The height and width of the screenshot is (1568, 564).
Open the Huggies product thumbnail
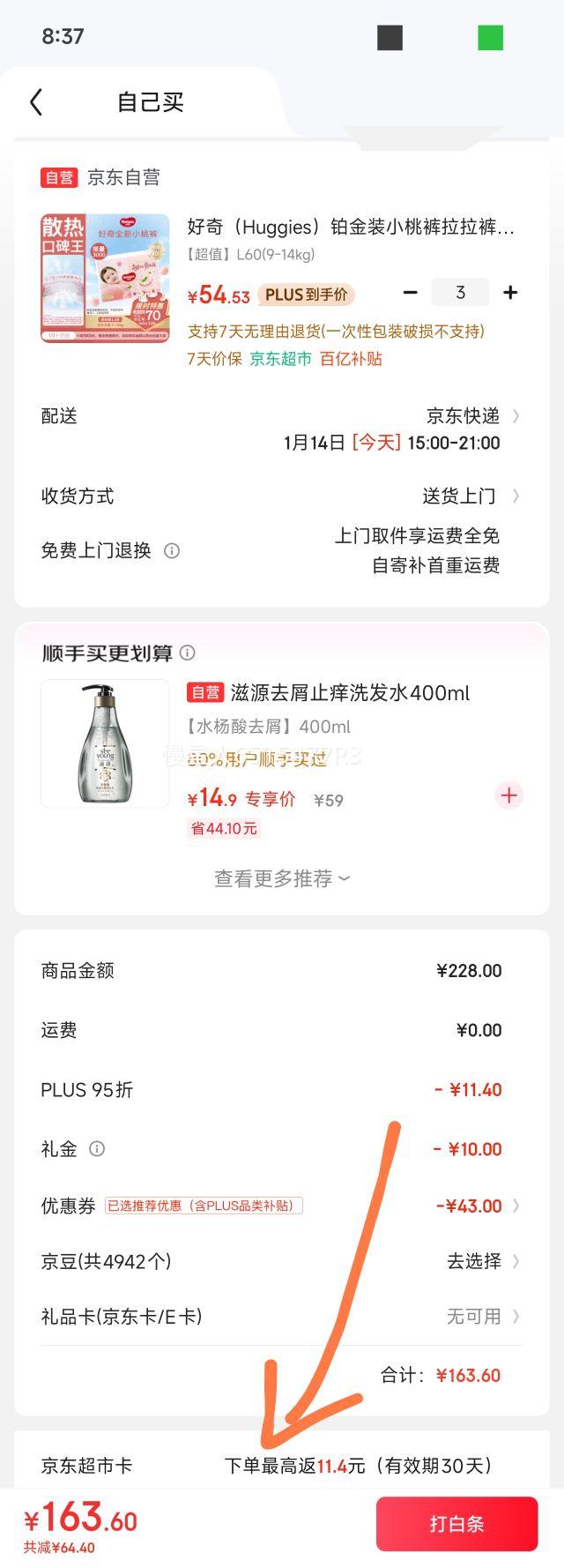[105, 278]
